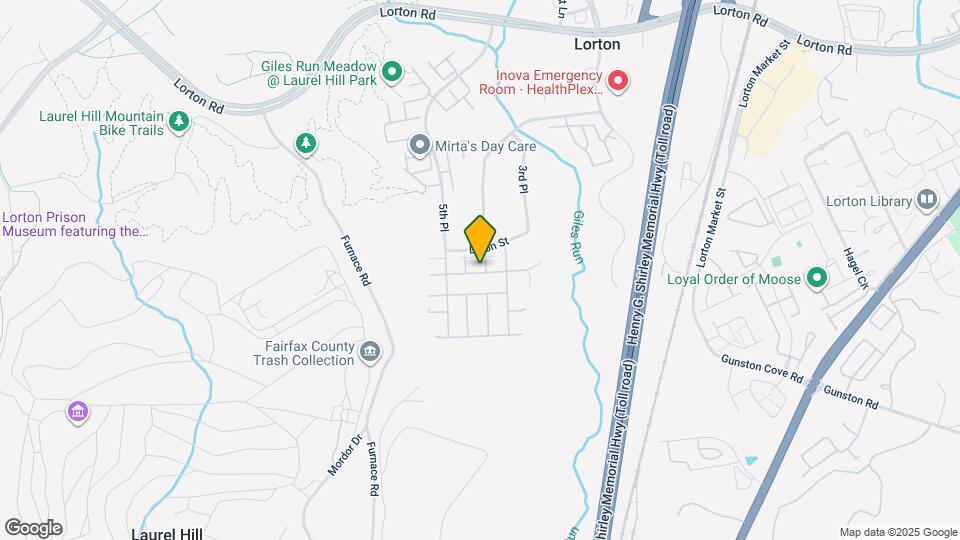Image resolution: width=960 pixels, height=540 pixels.
Task: Open the Inova Emergency Room HealthPlex marker
Action: pyautogui.click(x=619, y=80)
